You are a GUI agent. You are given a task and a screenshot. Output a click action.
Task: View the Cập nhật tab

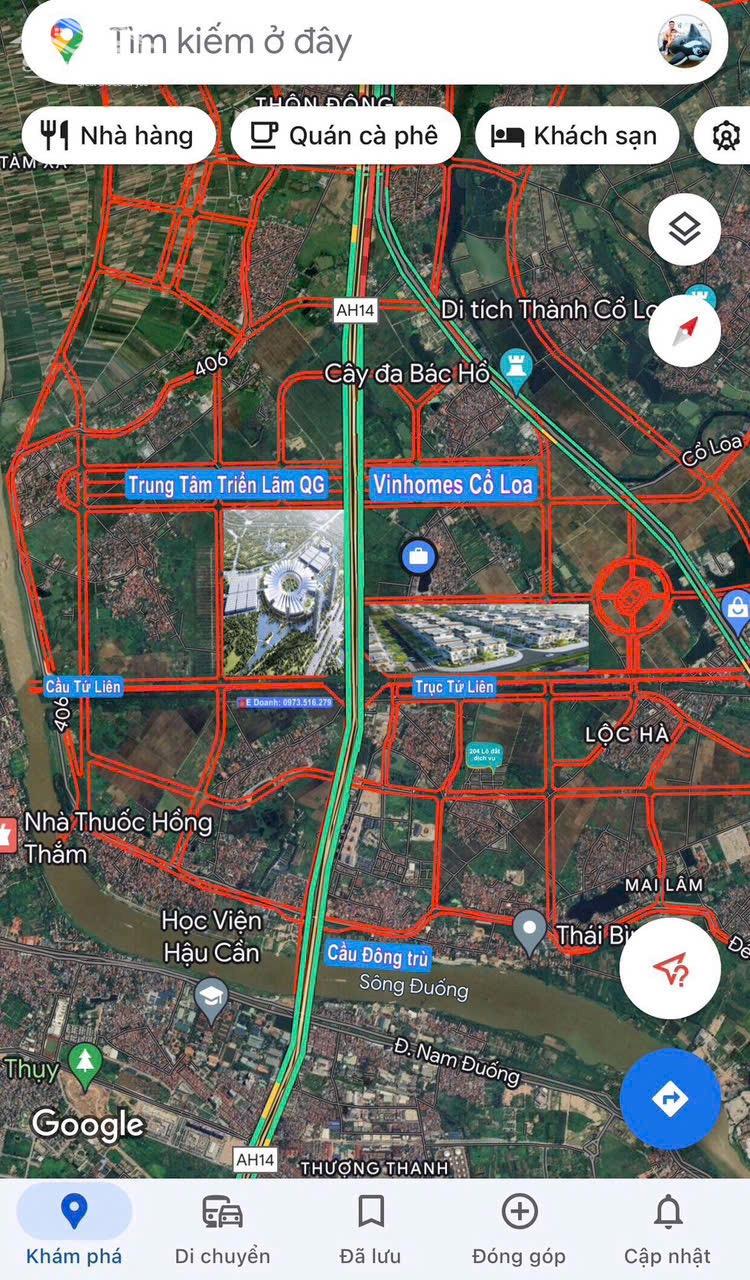tap(668, 1228)
